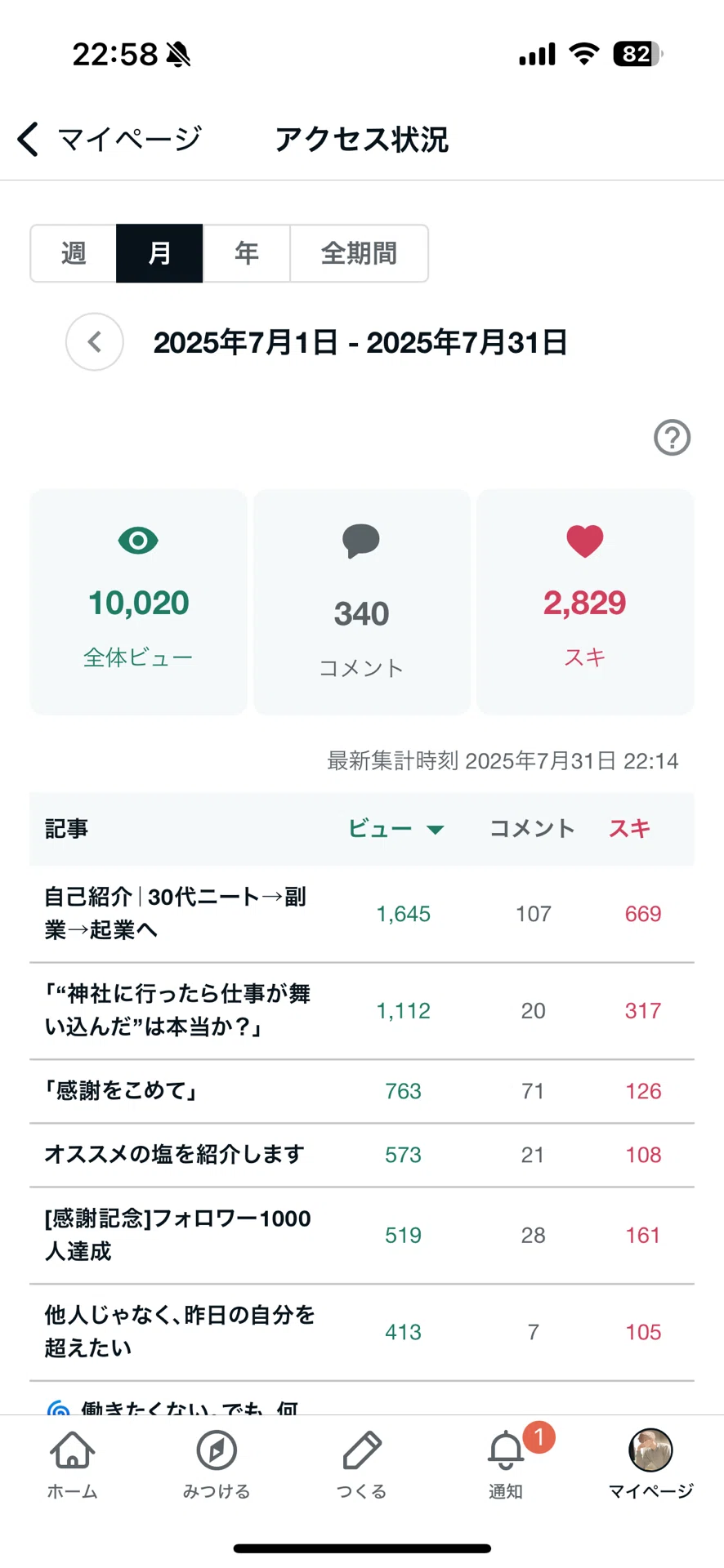
Task: Open the みつける tab
Action: [217, 1465]
